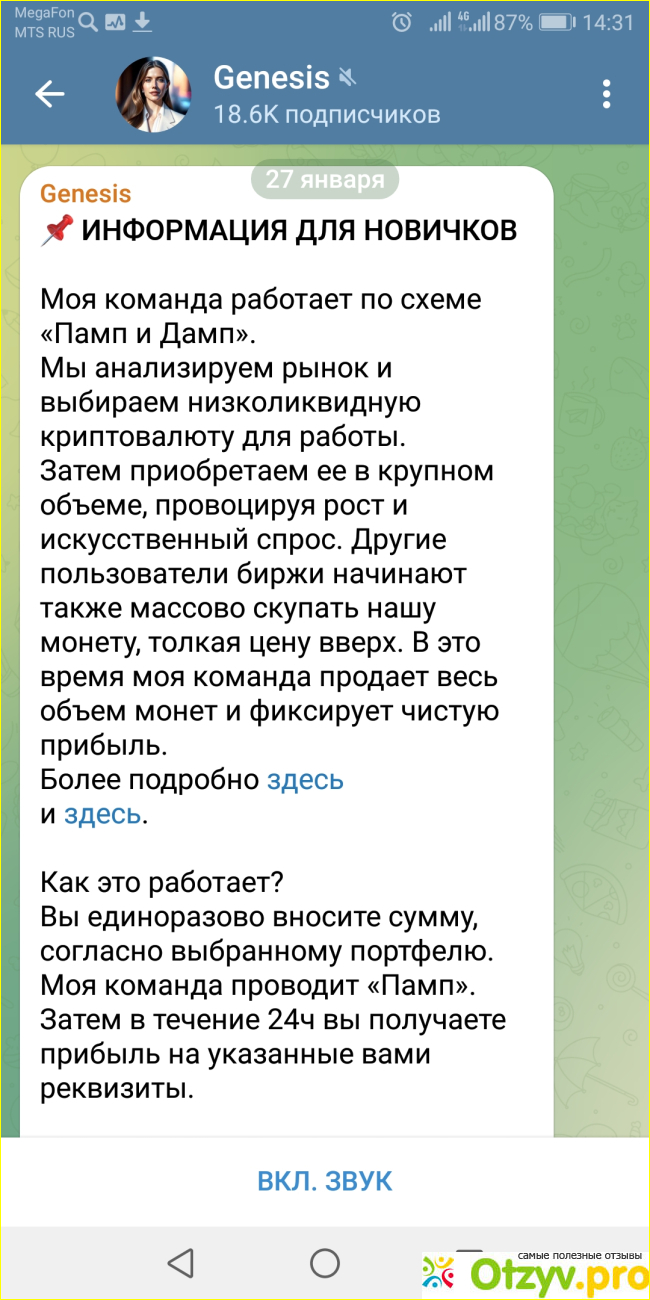Screen dimensions: 650x1300
Task: Go to home via circle button
Action: 325,1263
